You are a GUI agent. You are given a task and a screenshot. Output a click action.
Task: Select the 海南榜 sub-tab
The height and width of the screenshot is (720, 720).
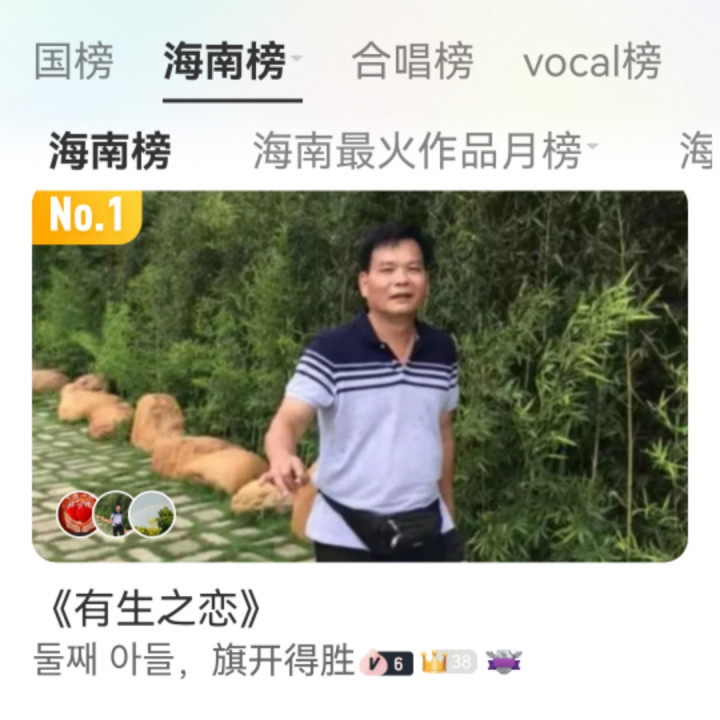click(110, 152)
